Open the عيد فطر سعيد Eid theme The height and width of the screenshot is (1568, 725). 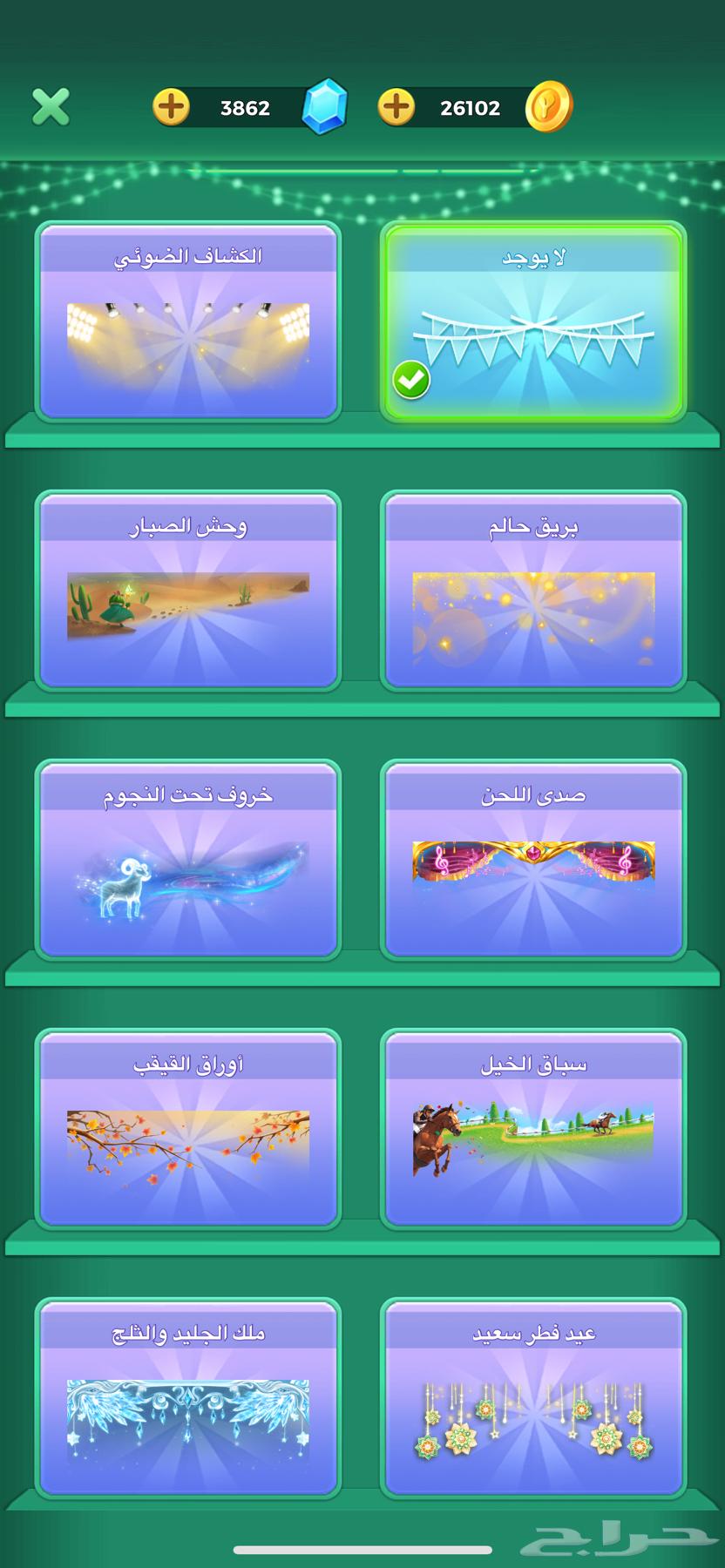tap(530, 1394)
